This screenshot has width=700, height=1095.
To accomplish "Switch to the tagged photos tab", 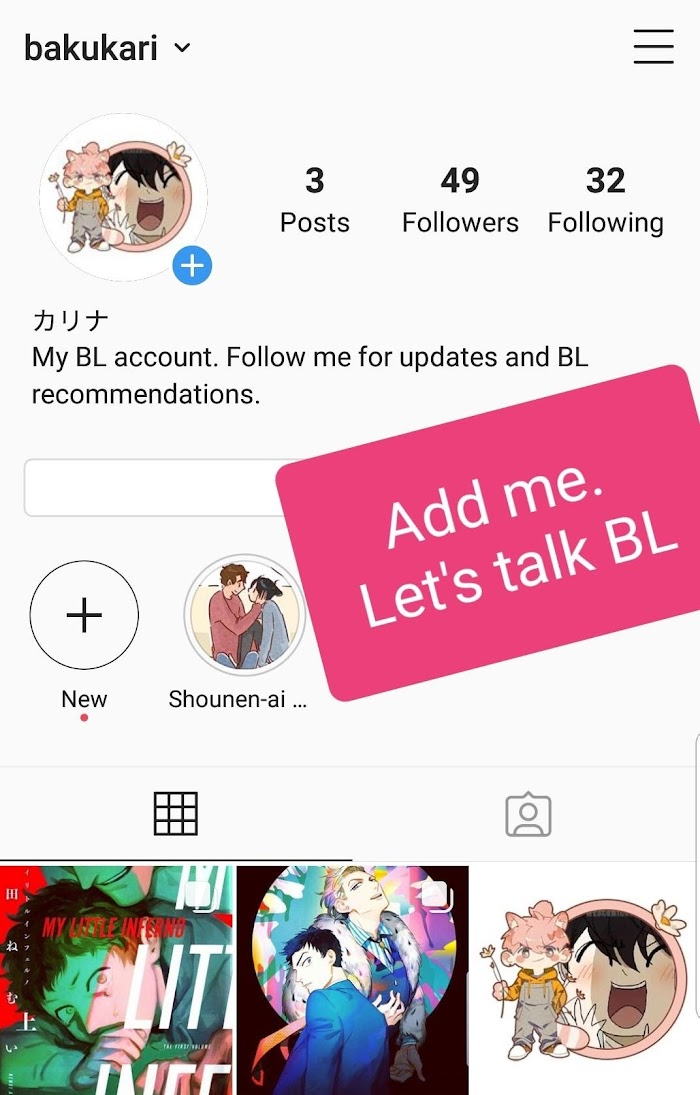I will [x=528, y=814].
